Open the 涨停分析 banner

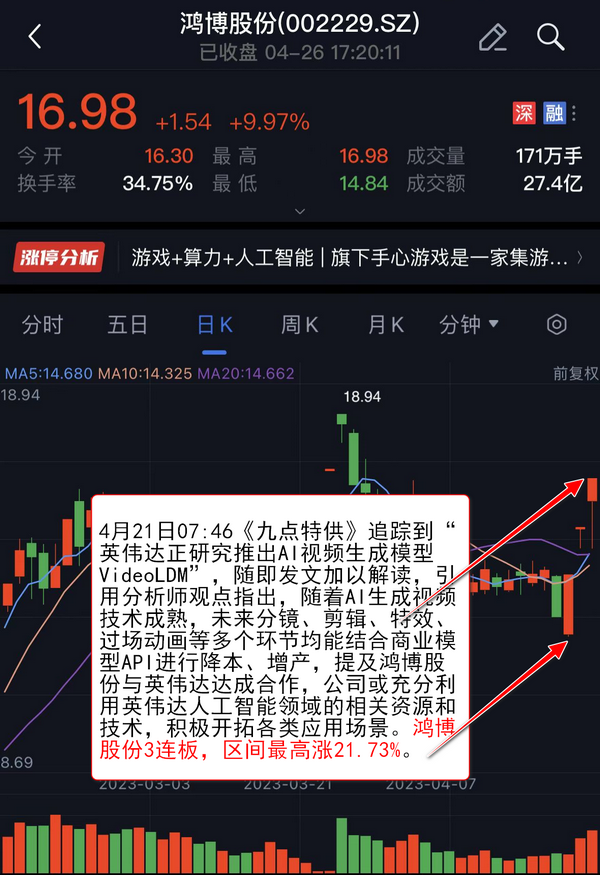coord(300,258)
